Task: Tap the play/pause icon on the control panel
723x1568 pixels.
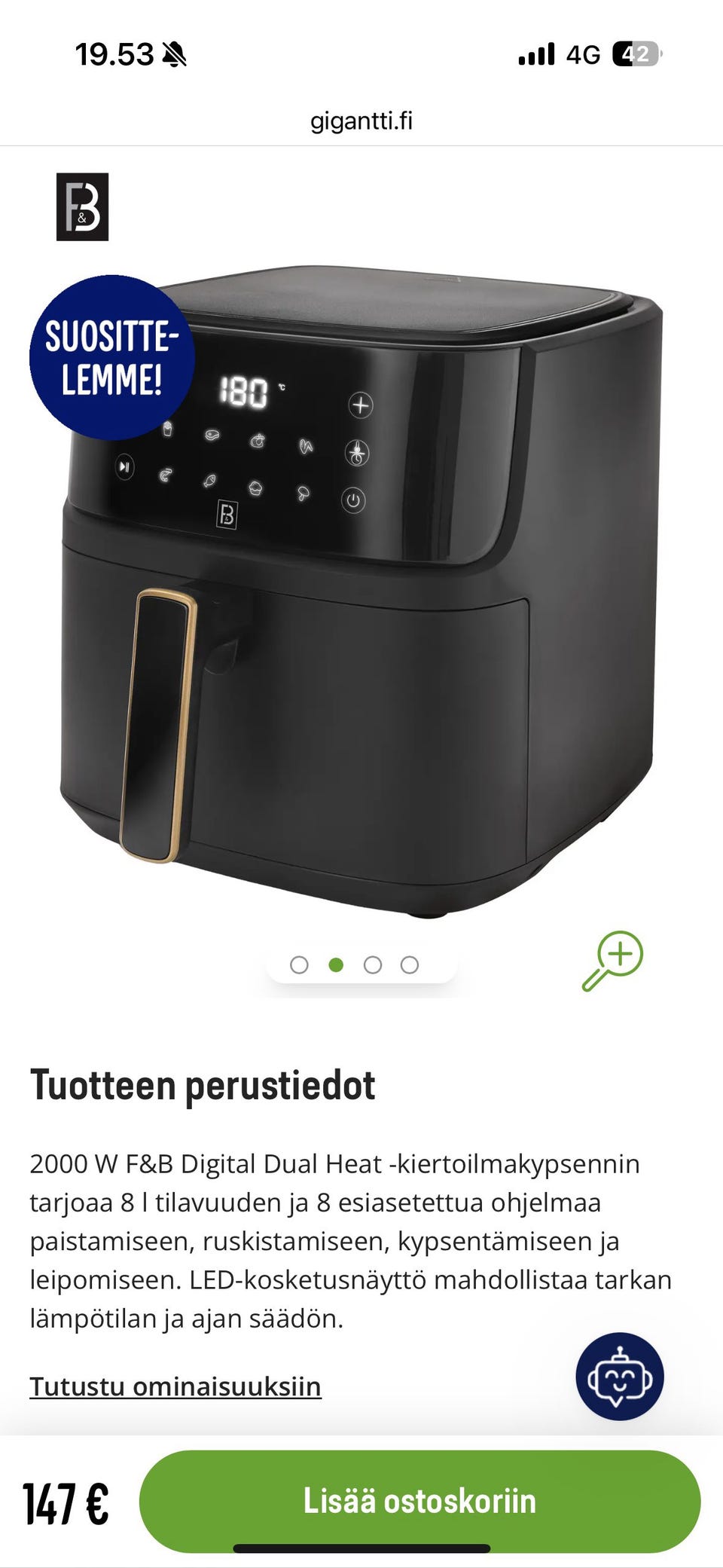Action: coord(124,468)
